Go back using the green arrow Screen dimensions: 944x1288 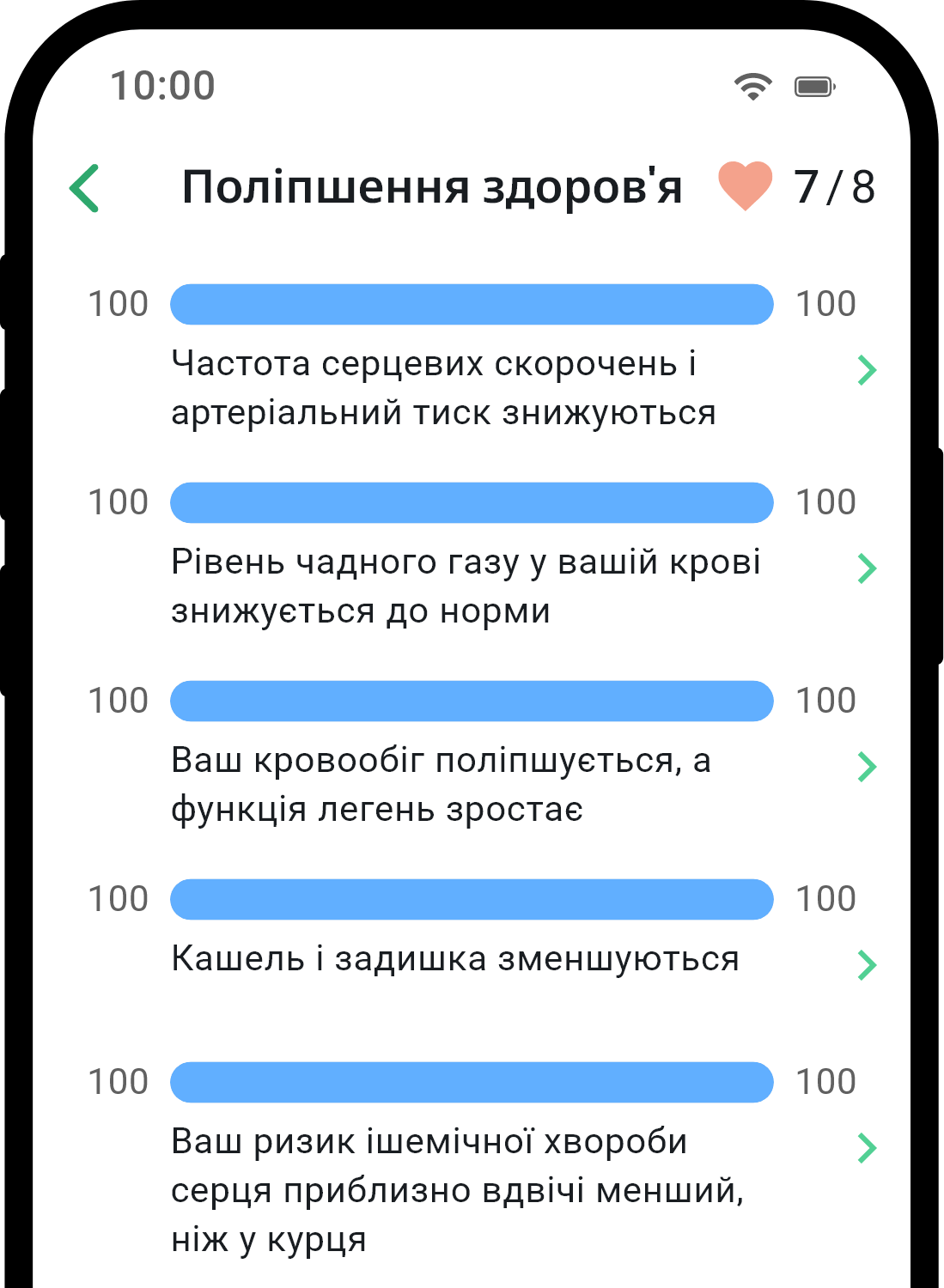(x=85, y=188)
